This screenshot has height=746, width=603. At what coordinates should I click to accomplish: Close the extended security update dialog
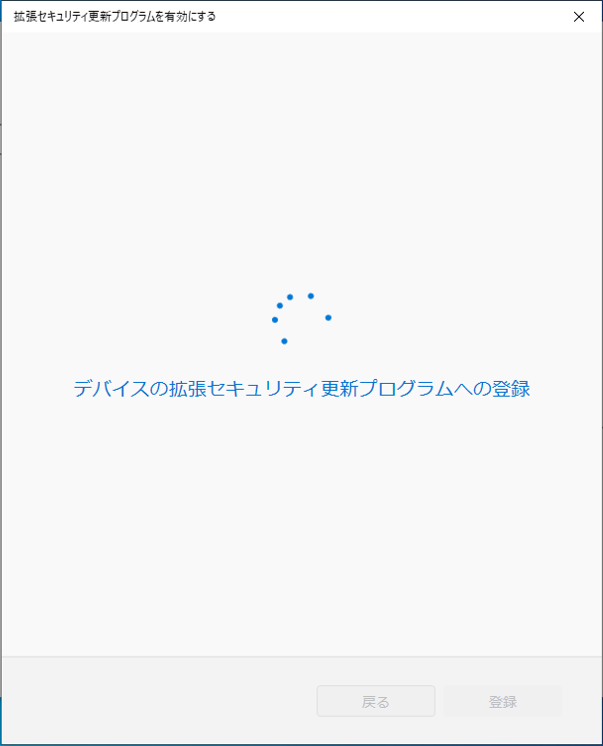point(579,16)
